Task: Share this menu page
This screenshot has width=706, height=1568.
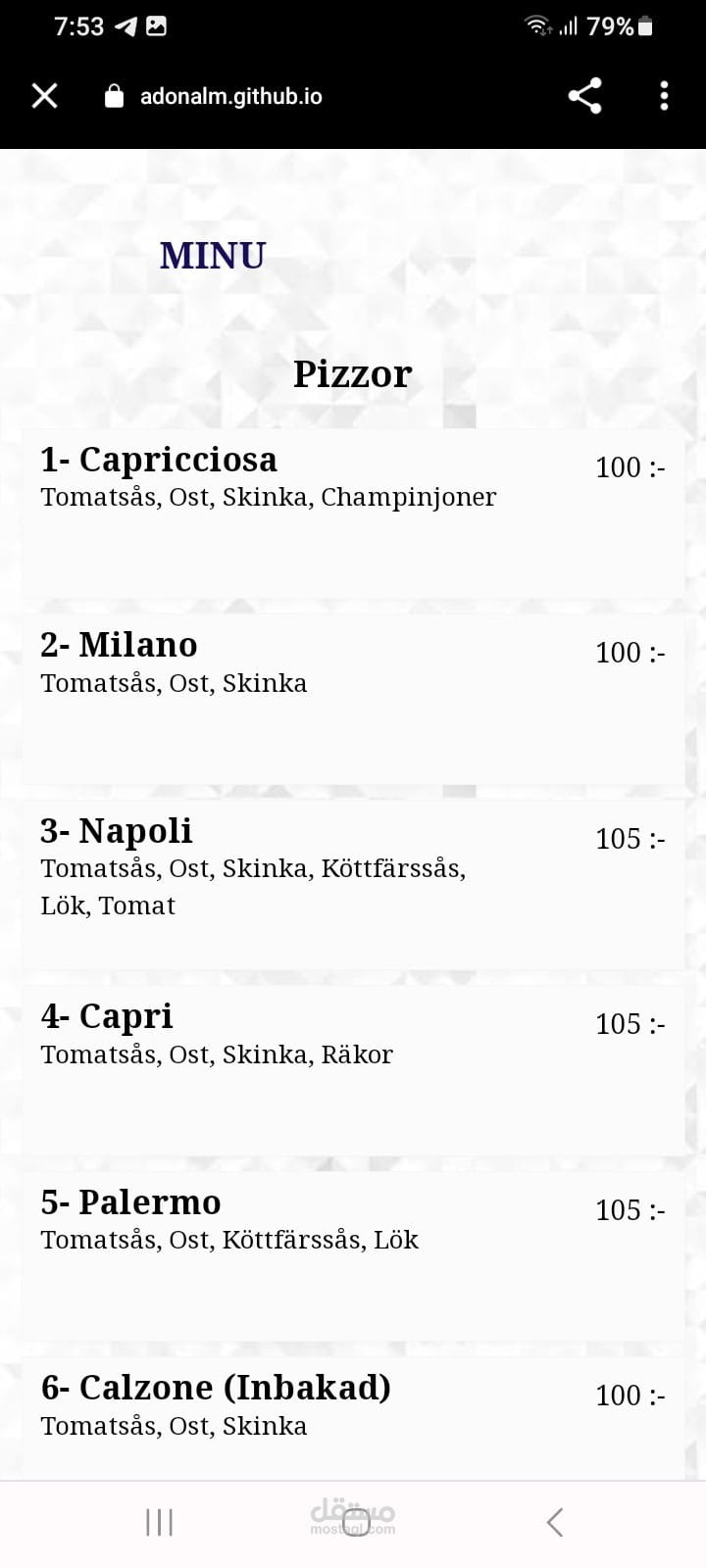Action: [x=584, y=96]
